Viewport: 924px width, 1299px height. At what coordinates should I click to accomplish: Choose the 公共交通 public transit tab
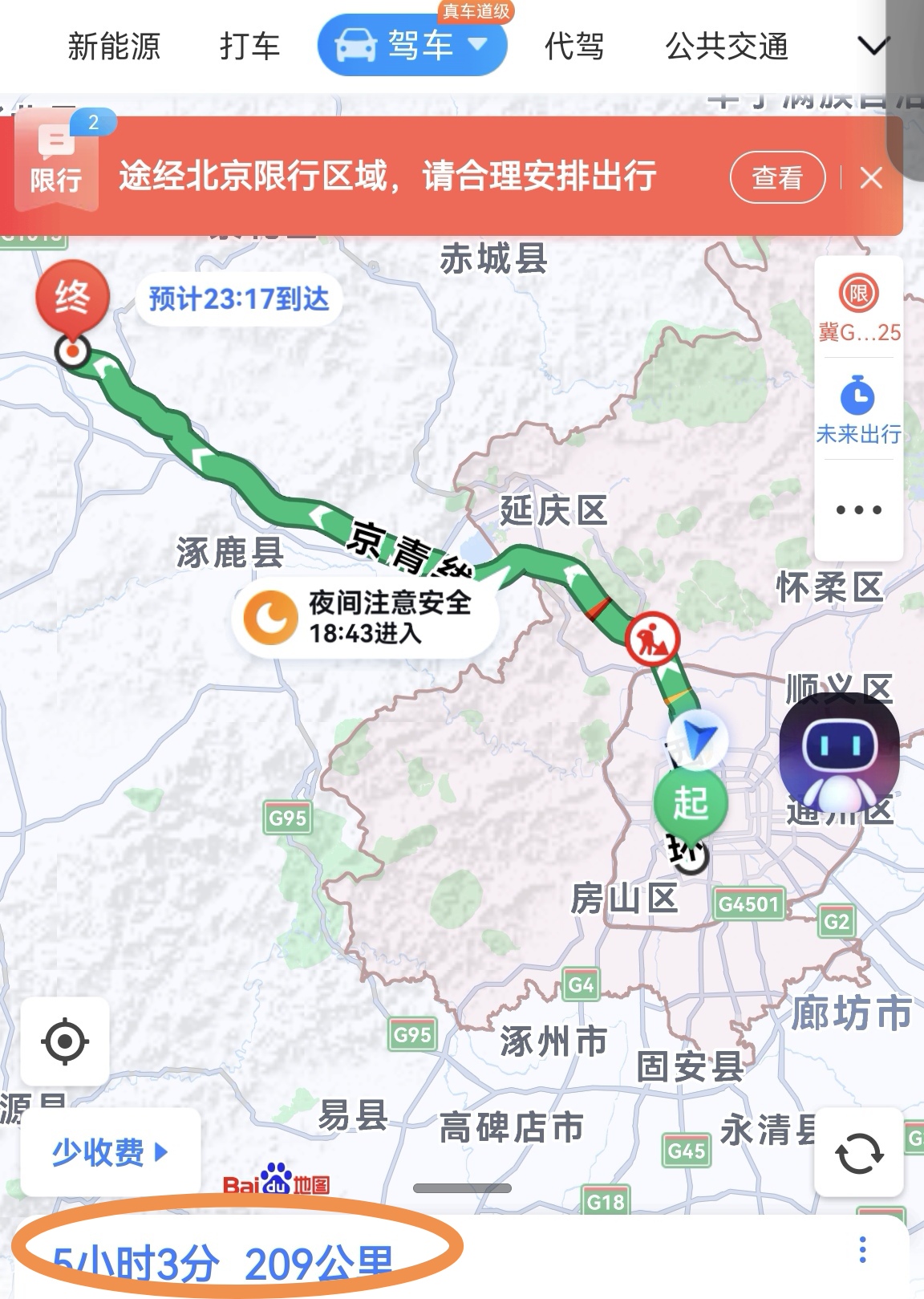pos(727,47)
